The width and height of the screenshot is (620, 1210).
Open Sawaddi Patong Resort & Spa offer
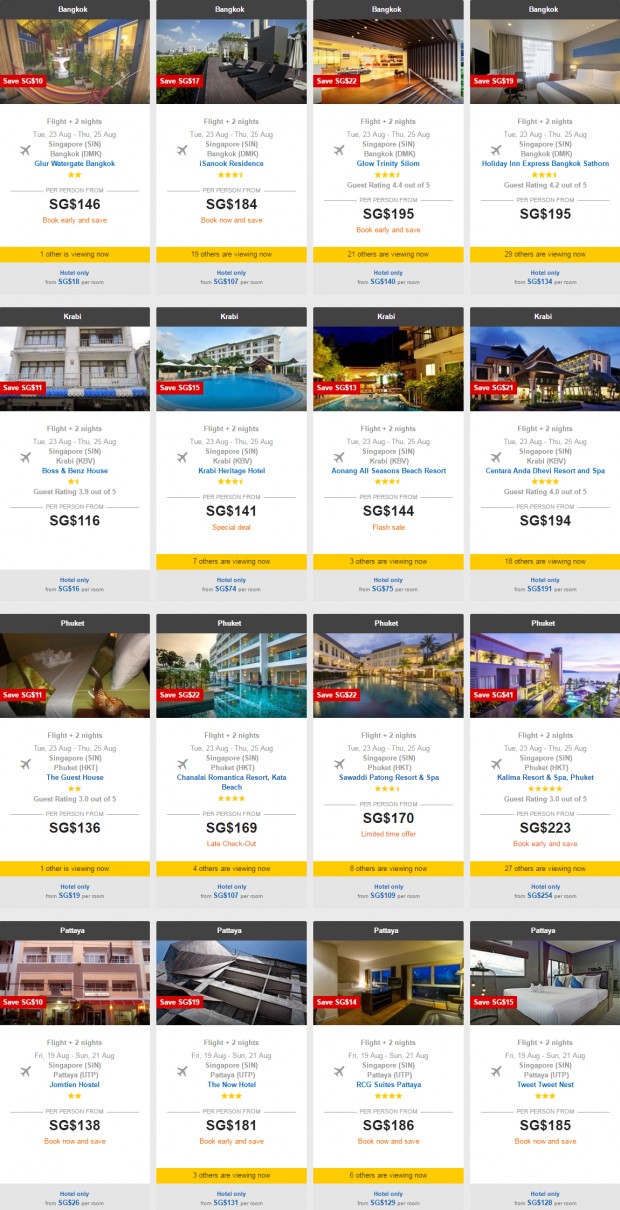tap(388, 777)
